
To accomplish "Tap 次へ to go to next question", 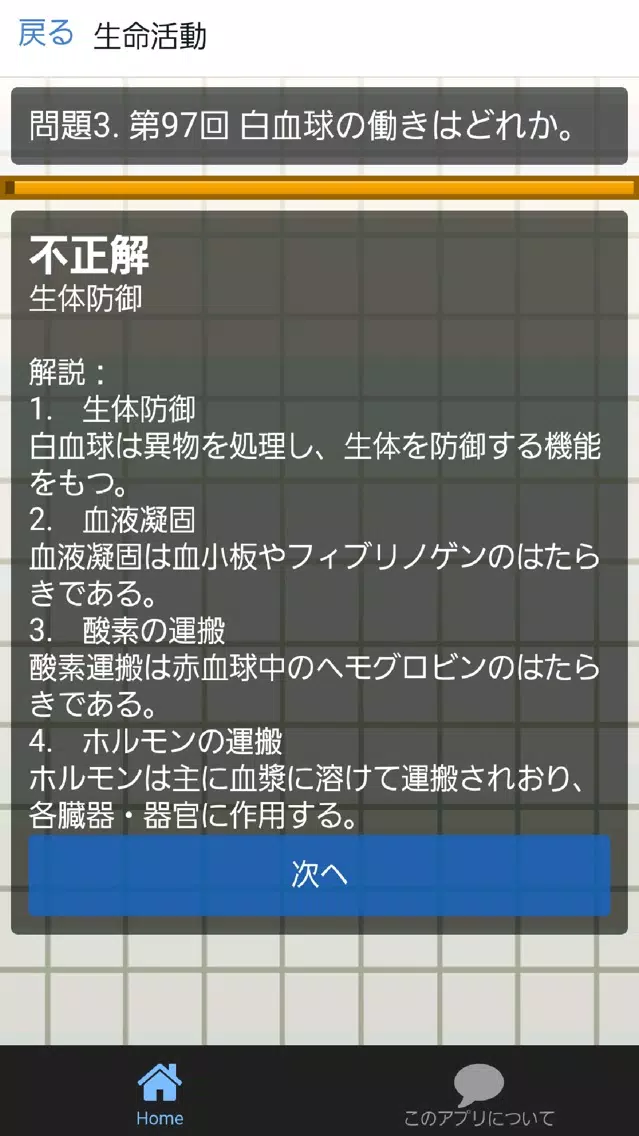I will (x=319, y=875).
